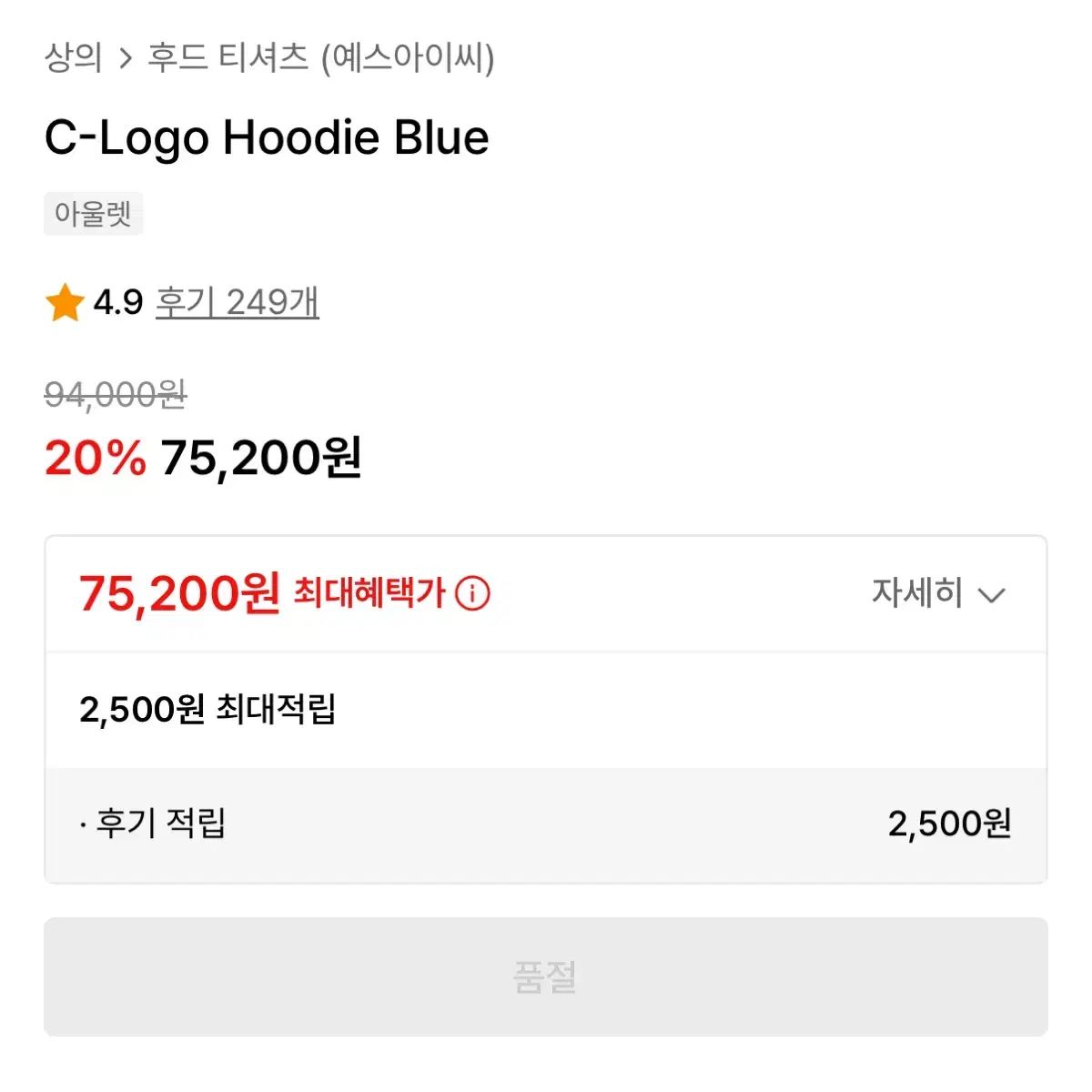Tap the 아울렛 tag
Viewport: 1092px width, 1092px height.
pos(93,214)
